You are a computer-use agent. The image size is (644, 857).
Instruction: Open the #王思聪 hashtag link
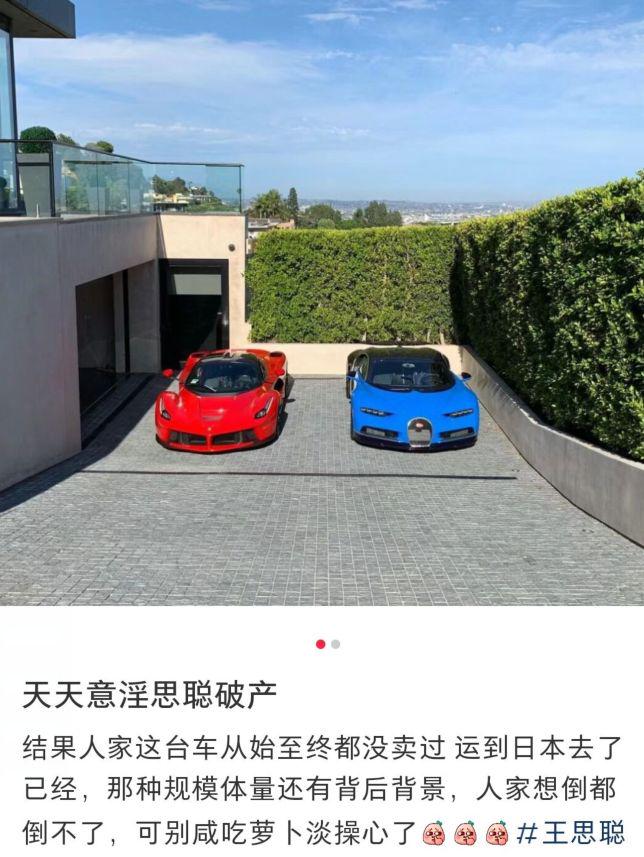click(572, 832)
